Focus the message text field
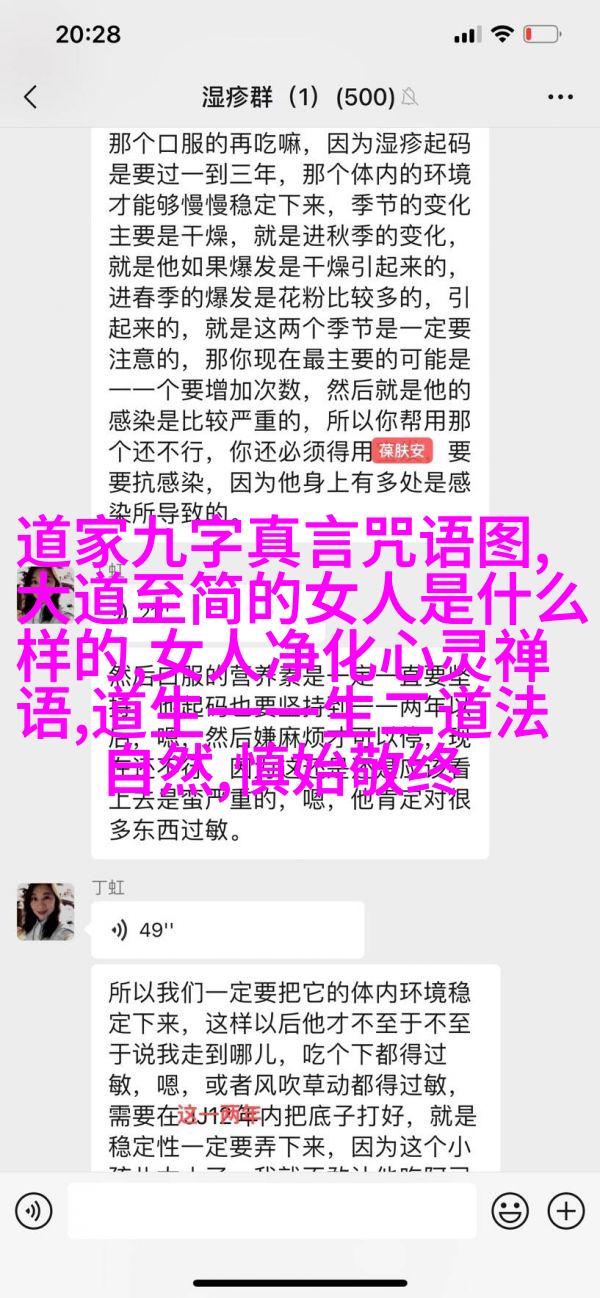 pos(270,1211)
